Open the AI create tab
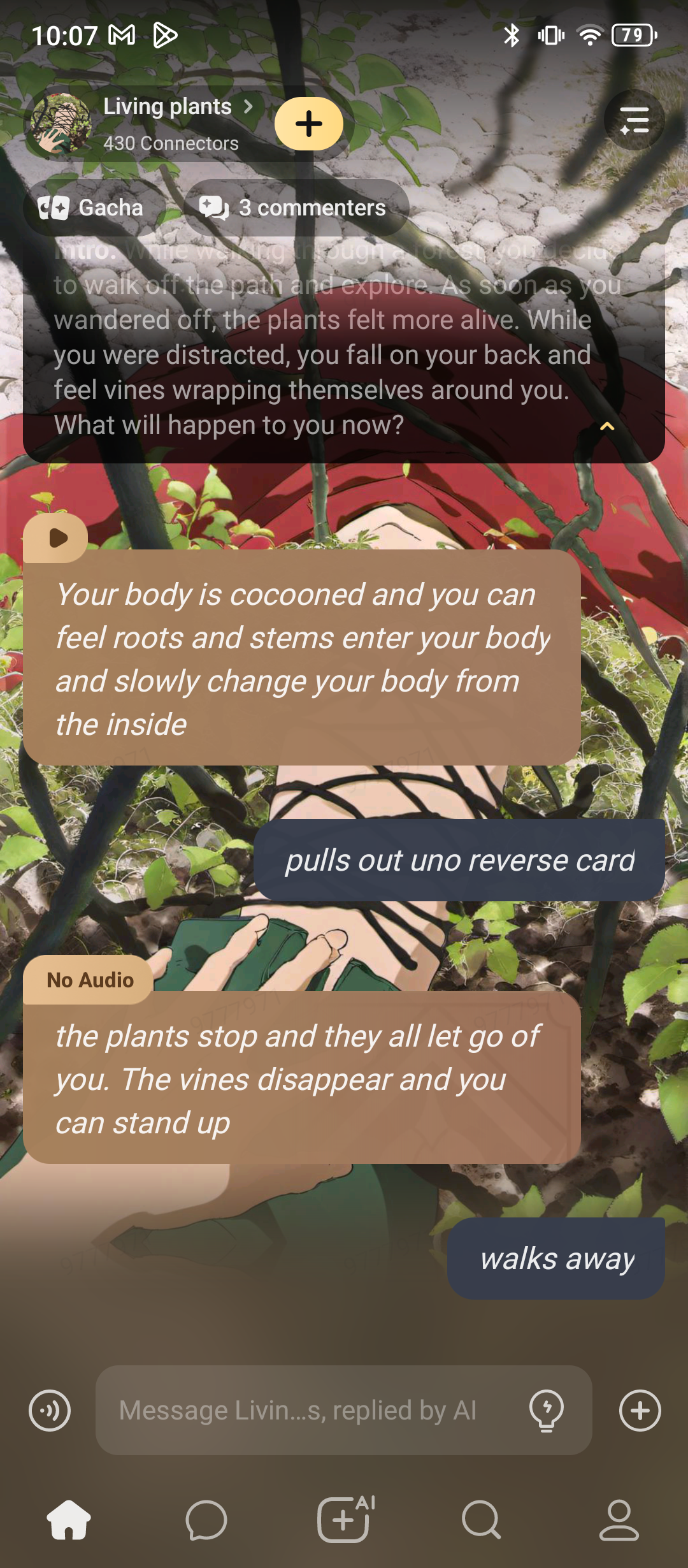This screenshot has height=1568, width=688. tap(345, 1520)
